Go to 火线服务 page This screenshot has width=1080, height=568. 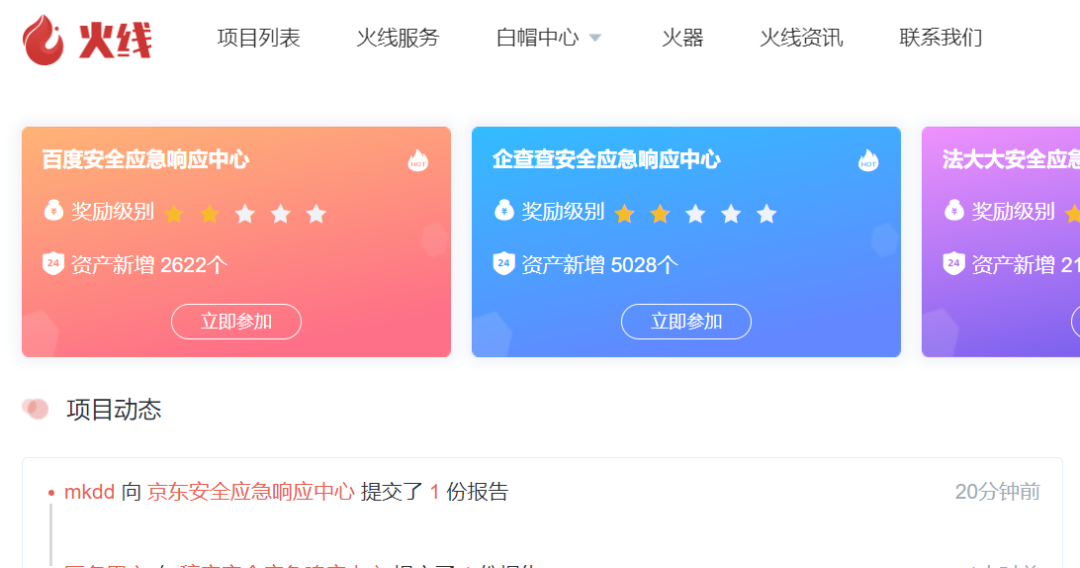pyautogui.click(x=397, y=38)
